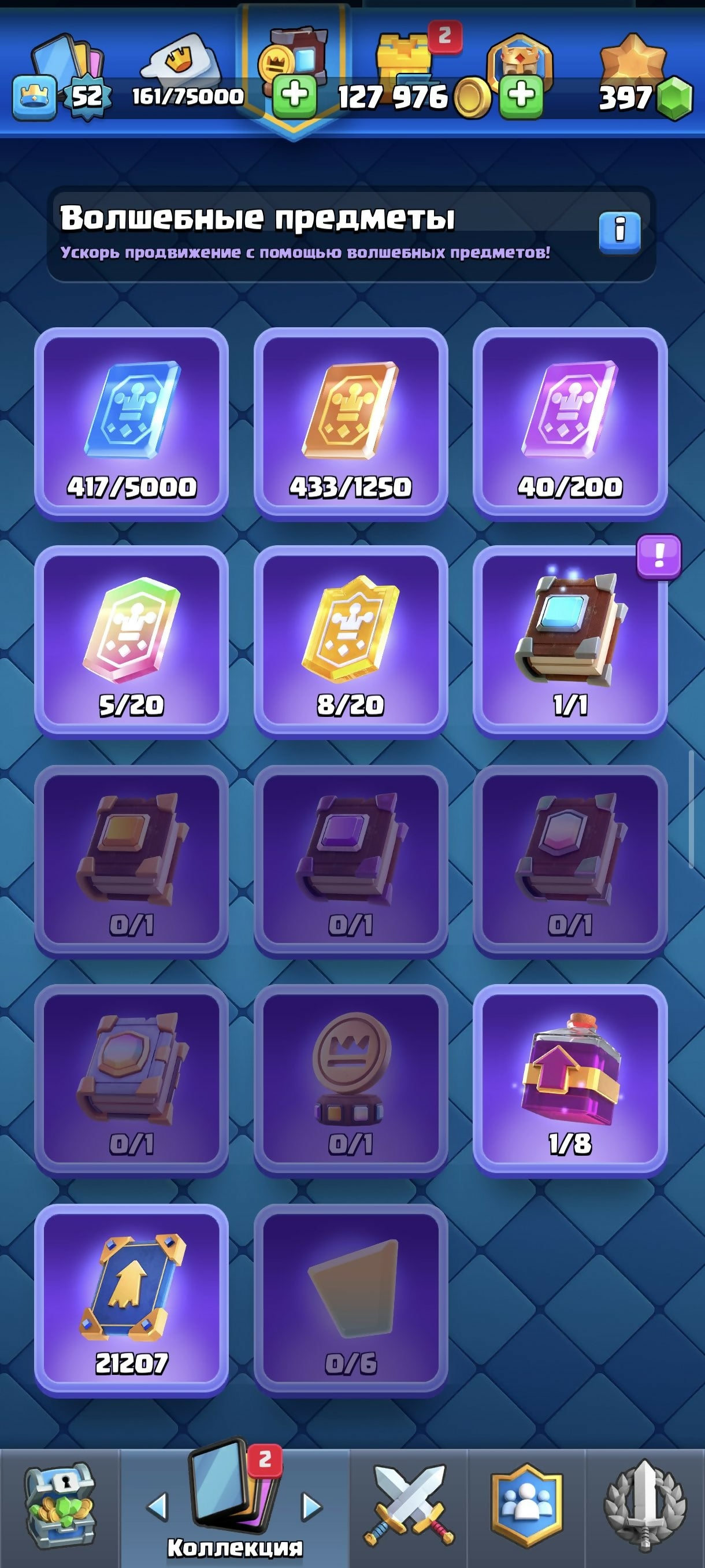Screen dimensions: 705x1568
Task: Tap the right arrow beside Коллекция
Action: (x=311, y=1507)
